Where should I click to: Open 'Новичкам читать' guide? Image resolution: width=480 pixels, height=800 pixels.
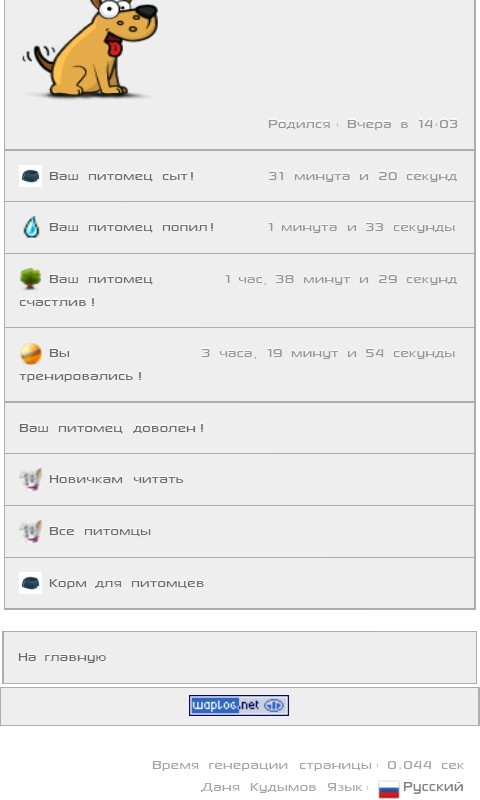239,479
